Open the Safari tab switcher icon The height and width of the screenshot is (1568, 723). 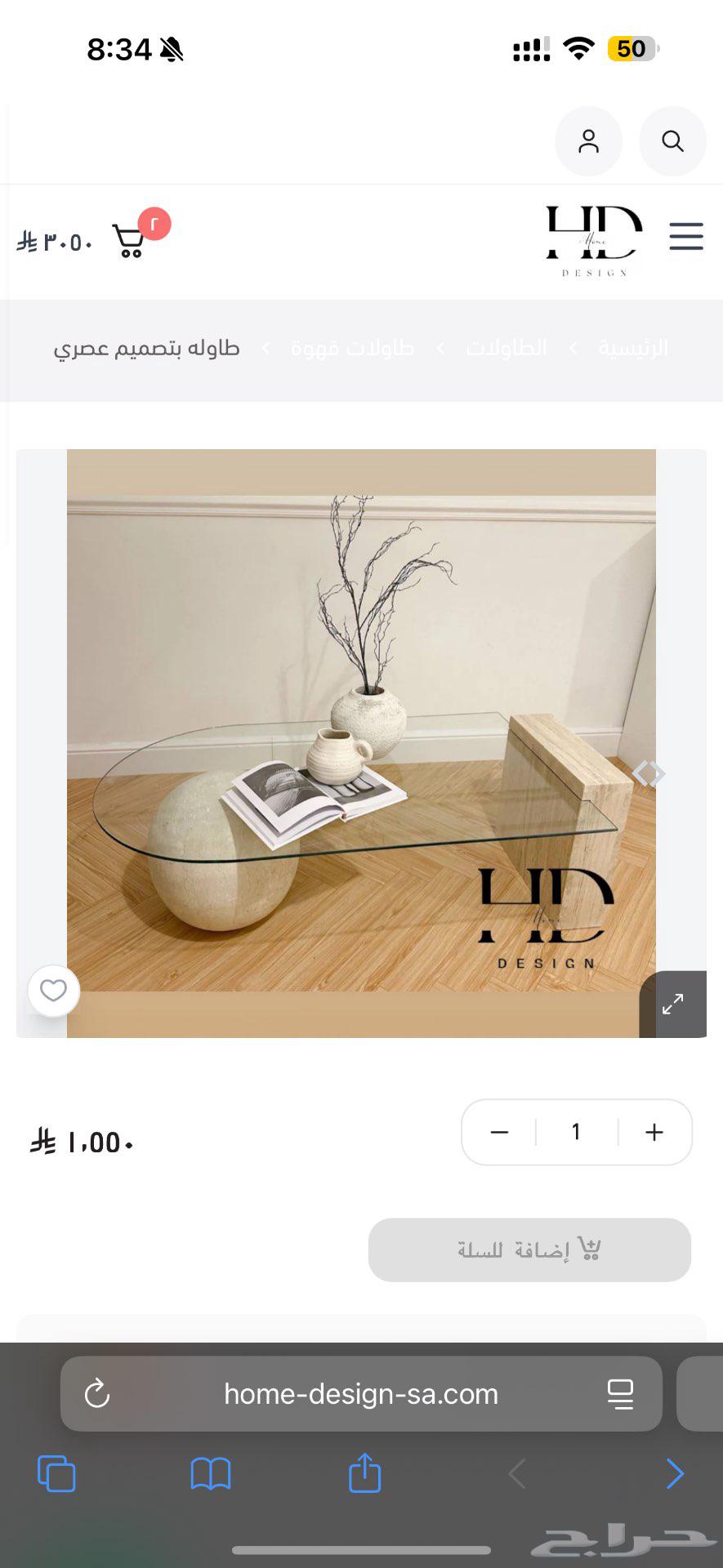pyautogui.click(x=56, y=1474)
